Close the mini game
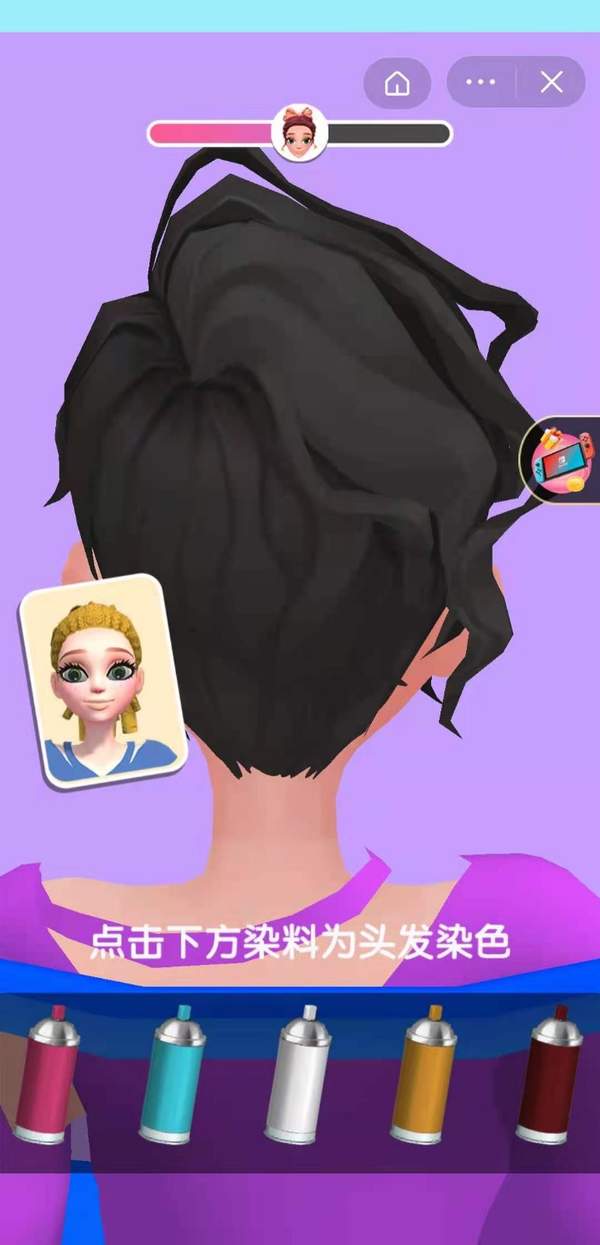 pos(551,83)
